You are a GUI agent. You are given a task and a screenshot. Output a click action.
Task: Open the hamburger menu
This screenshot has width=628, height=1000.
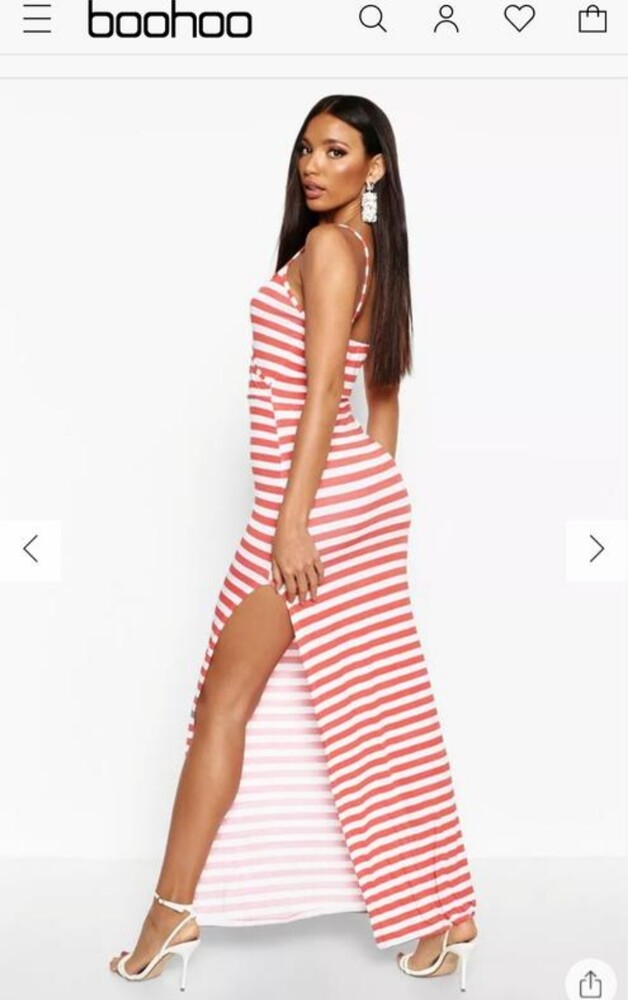point(37,19)
